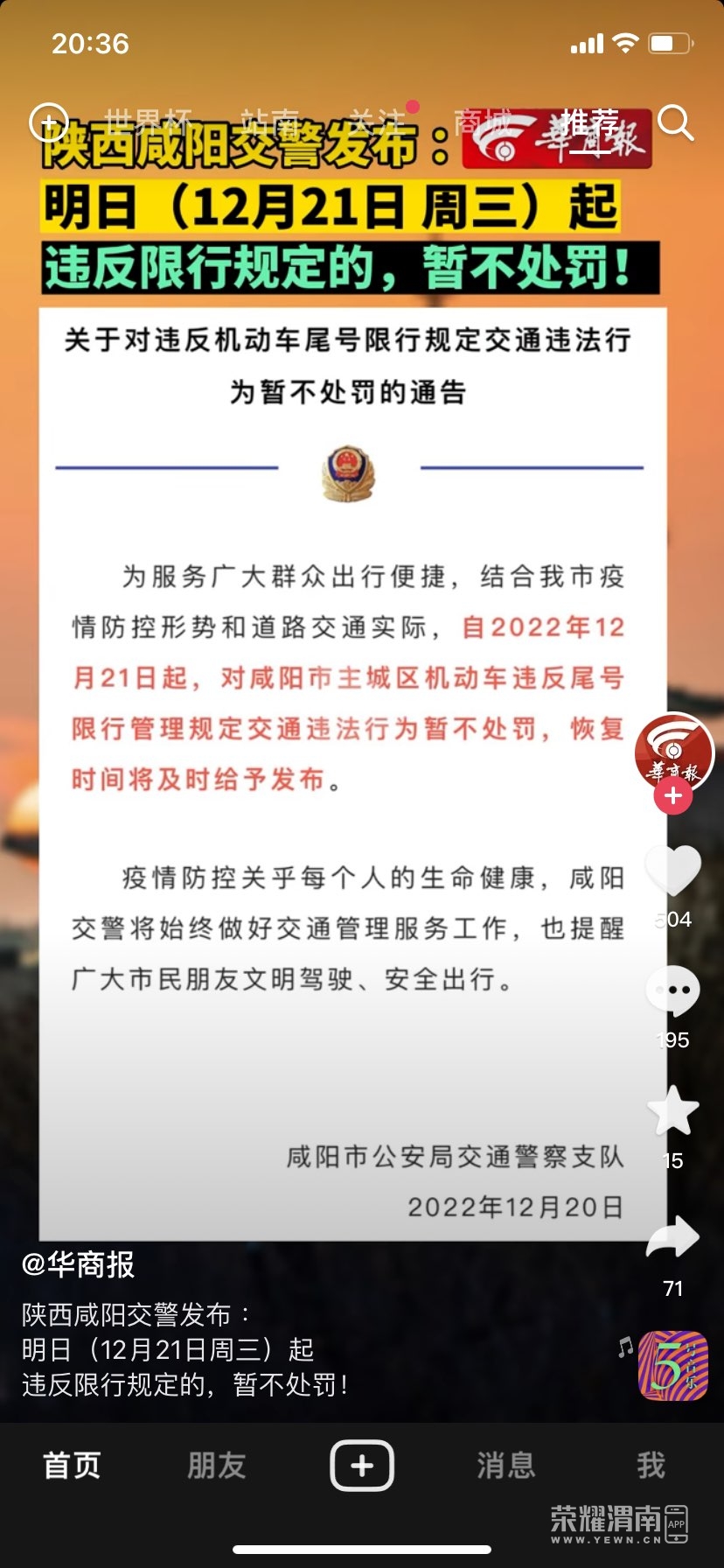This screenshot has height=1568, width=724.
Task: Tap the plus circle icon at top left
Action: (x=49, y=122)
